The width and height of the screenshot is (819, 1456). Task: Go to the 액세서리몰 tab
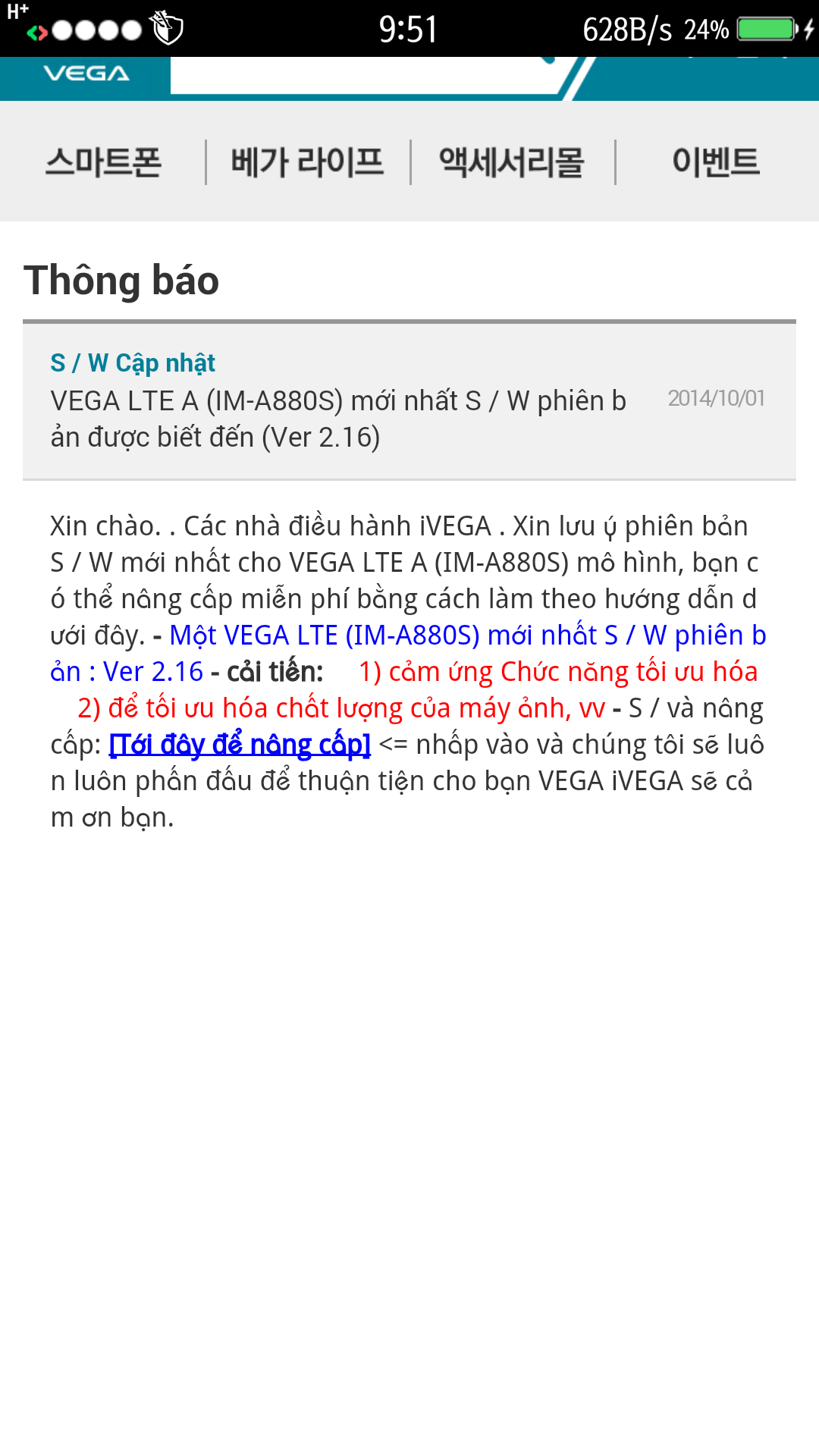point(512,162)
